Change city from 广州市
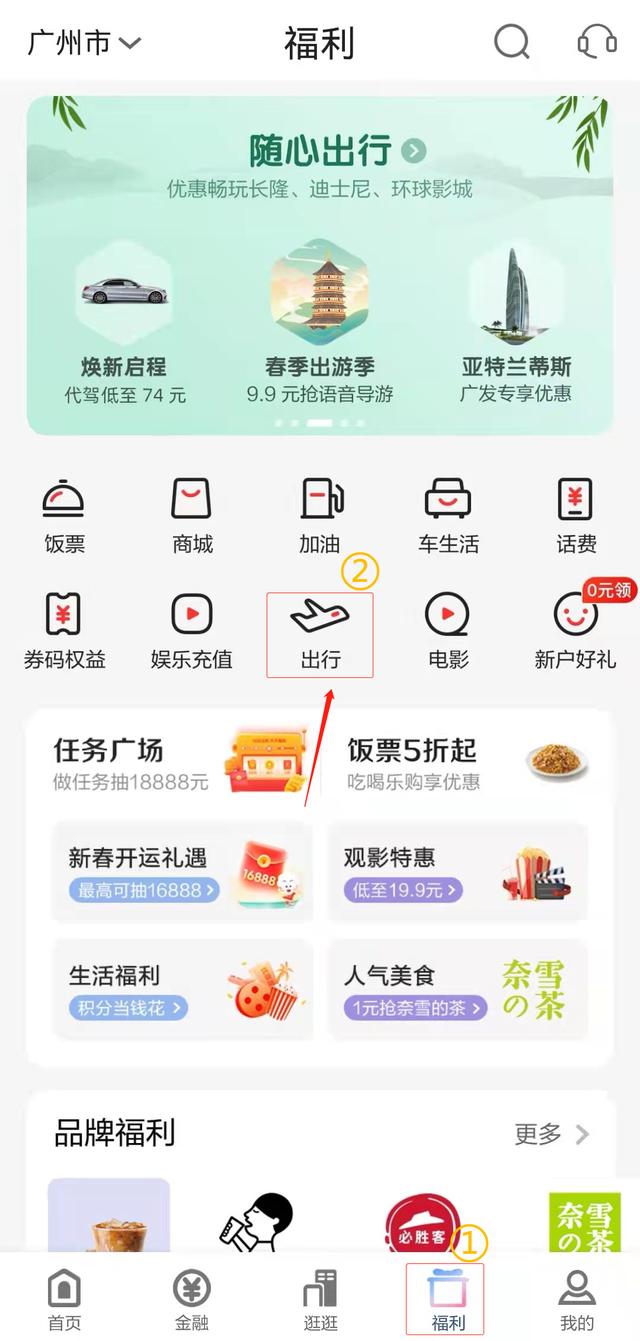 click(84, 43)
